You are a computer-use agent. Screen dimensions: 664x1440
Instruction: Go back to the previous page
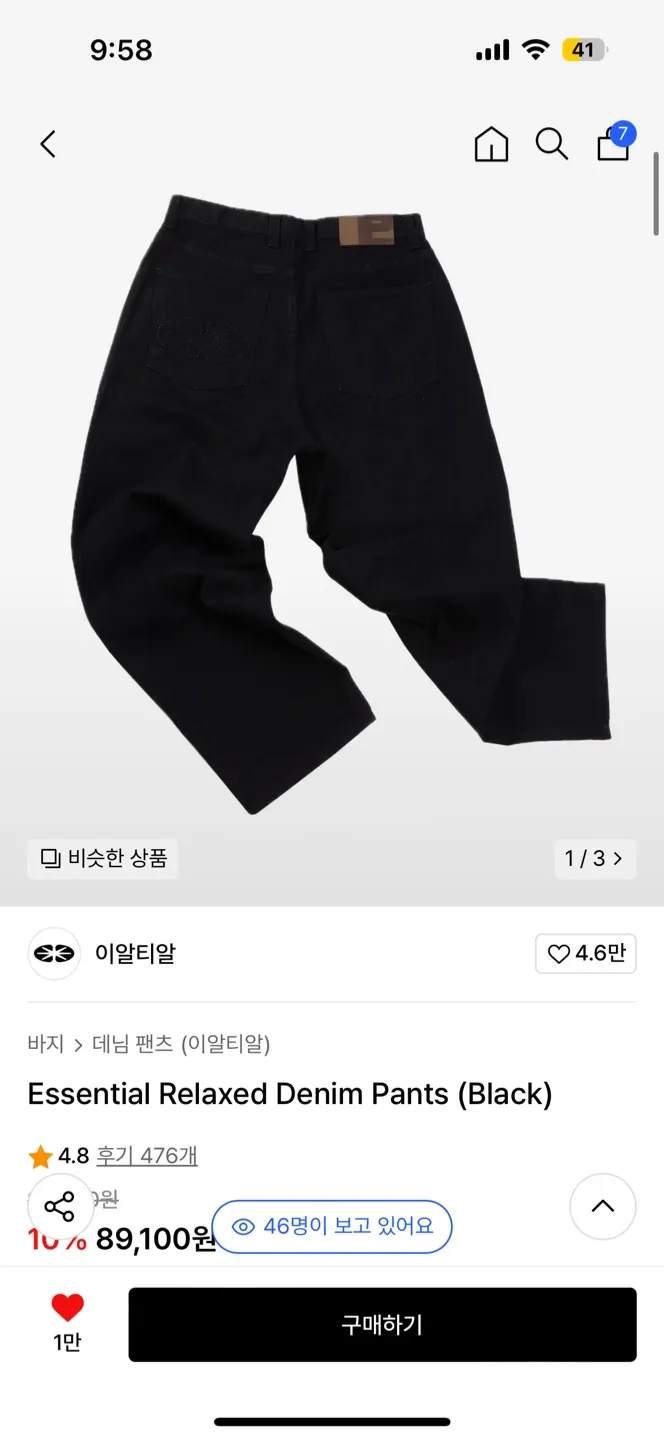(x=48, y=144)
